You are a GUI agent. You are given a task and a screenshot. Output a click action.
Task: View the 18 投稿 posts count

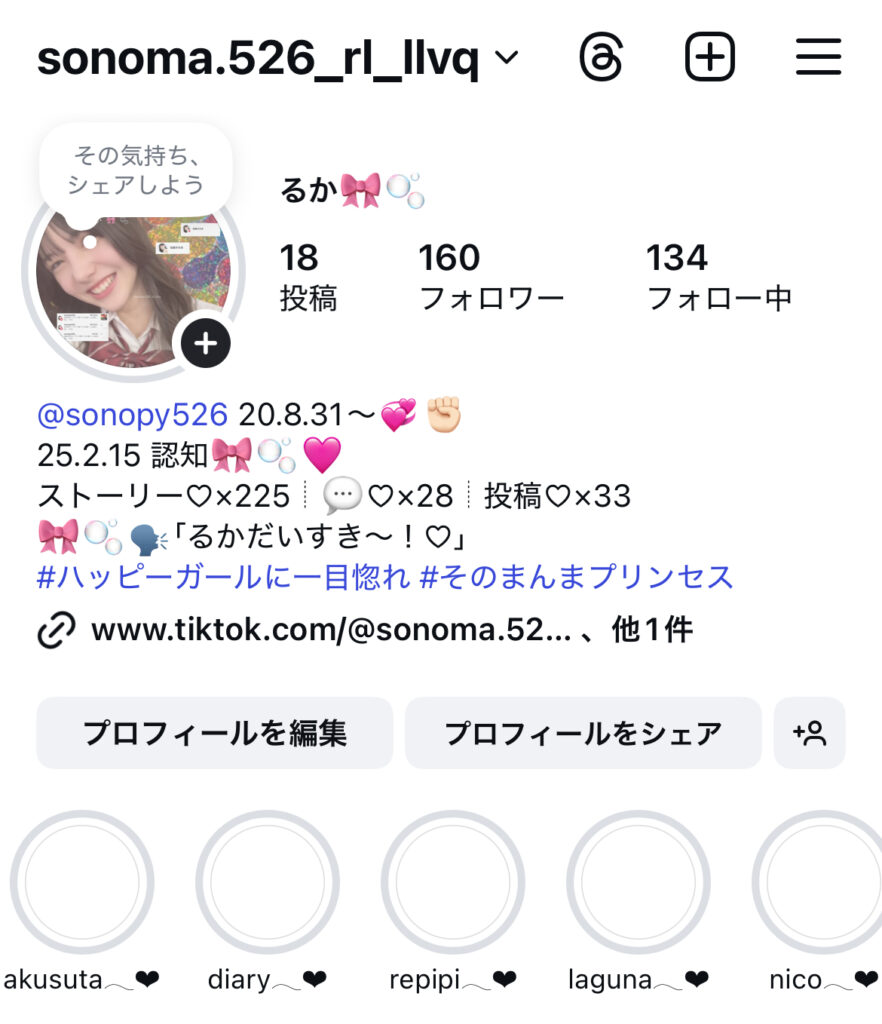point(308,276)
